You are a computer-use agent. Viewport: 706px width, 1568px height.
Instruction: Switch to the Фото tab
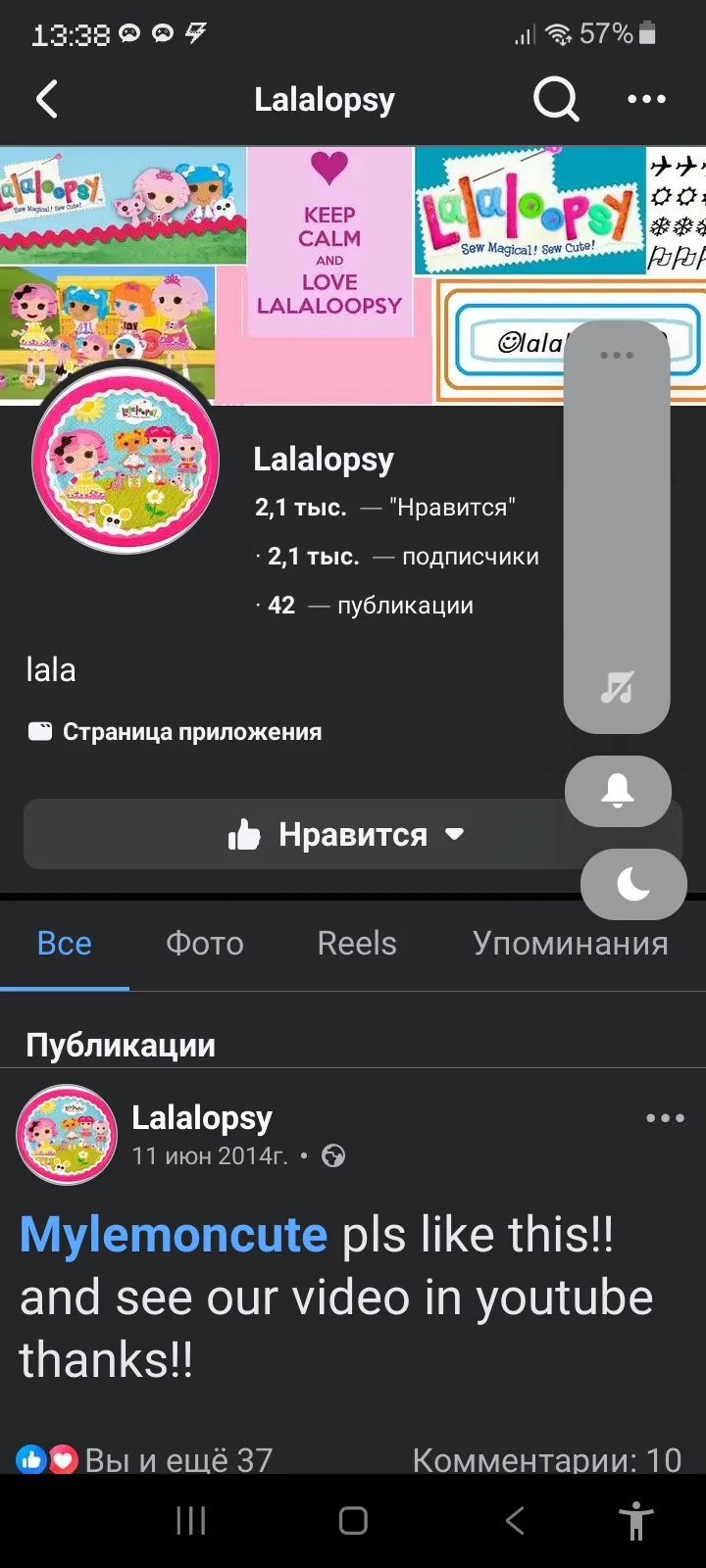[x=204, y=943]
